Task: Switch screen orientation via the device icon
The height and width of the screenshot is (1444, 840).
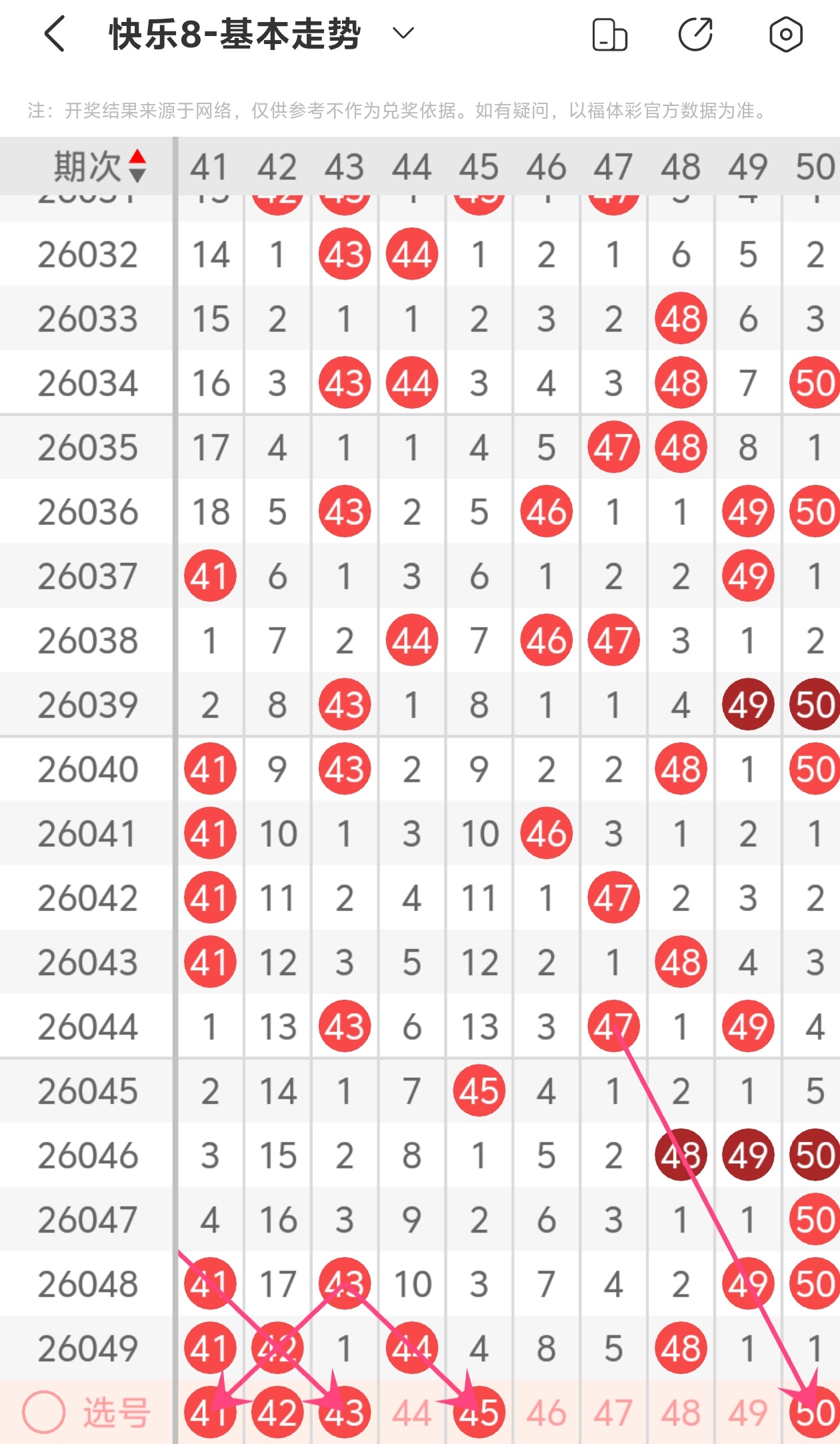Action: (609, 35)
